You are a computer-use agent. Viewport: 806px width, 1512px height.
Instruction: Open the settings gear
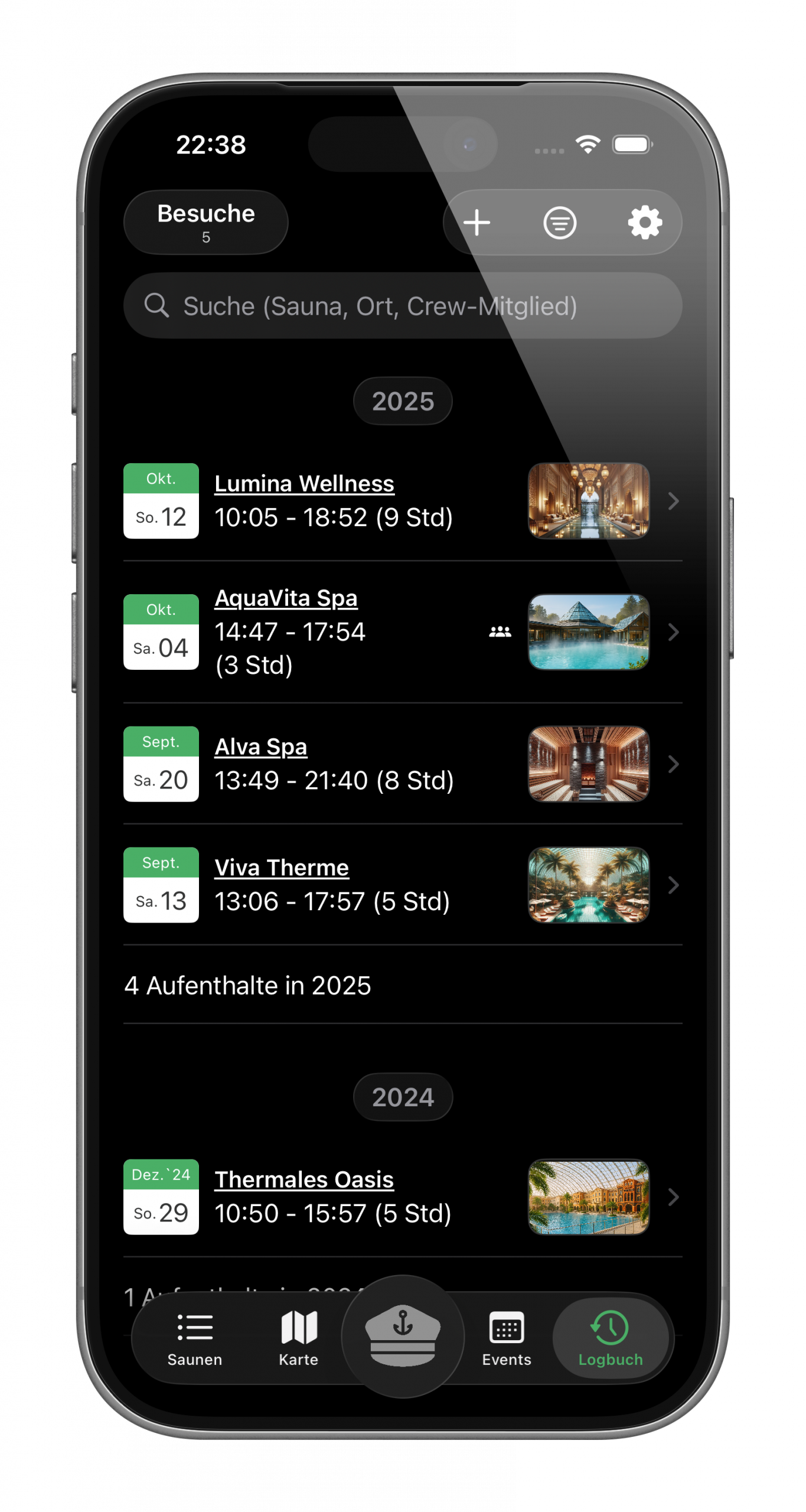coord(644,223)
